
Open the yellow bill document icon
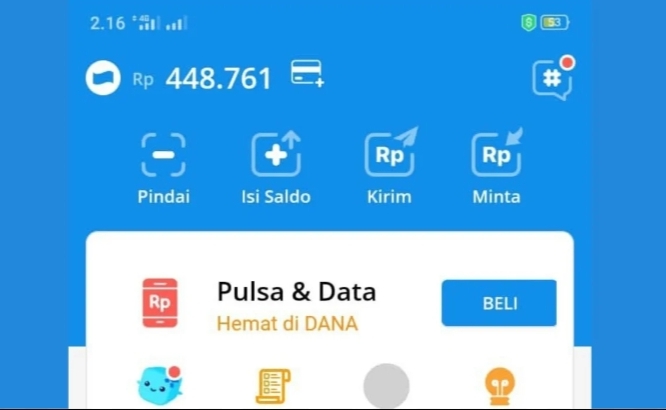point(273,387)
